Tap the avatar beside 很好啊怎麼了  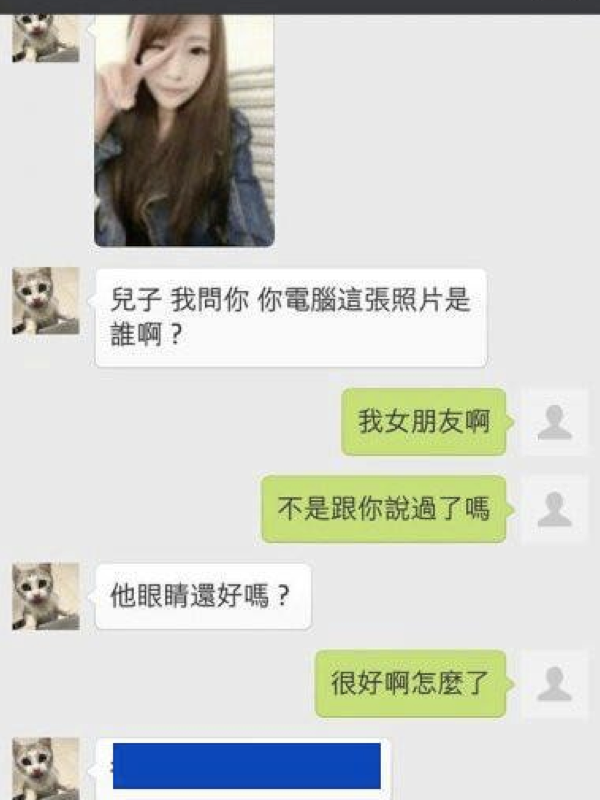554,684
